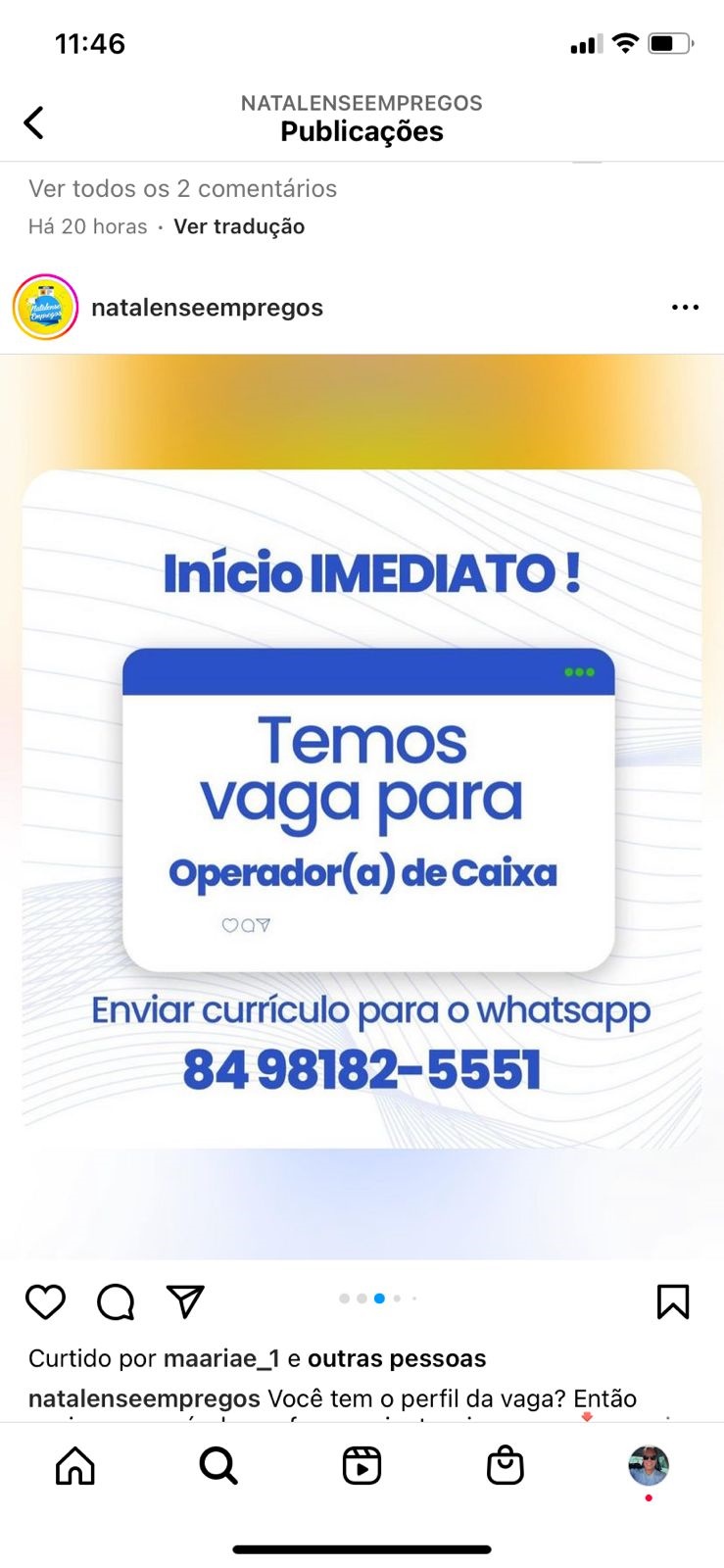This screenshot has height=1568, width=724.
Task: Open the natalenseempregos username in post header
Action: pyautogui.click(x=207, y=308)
